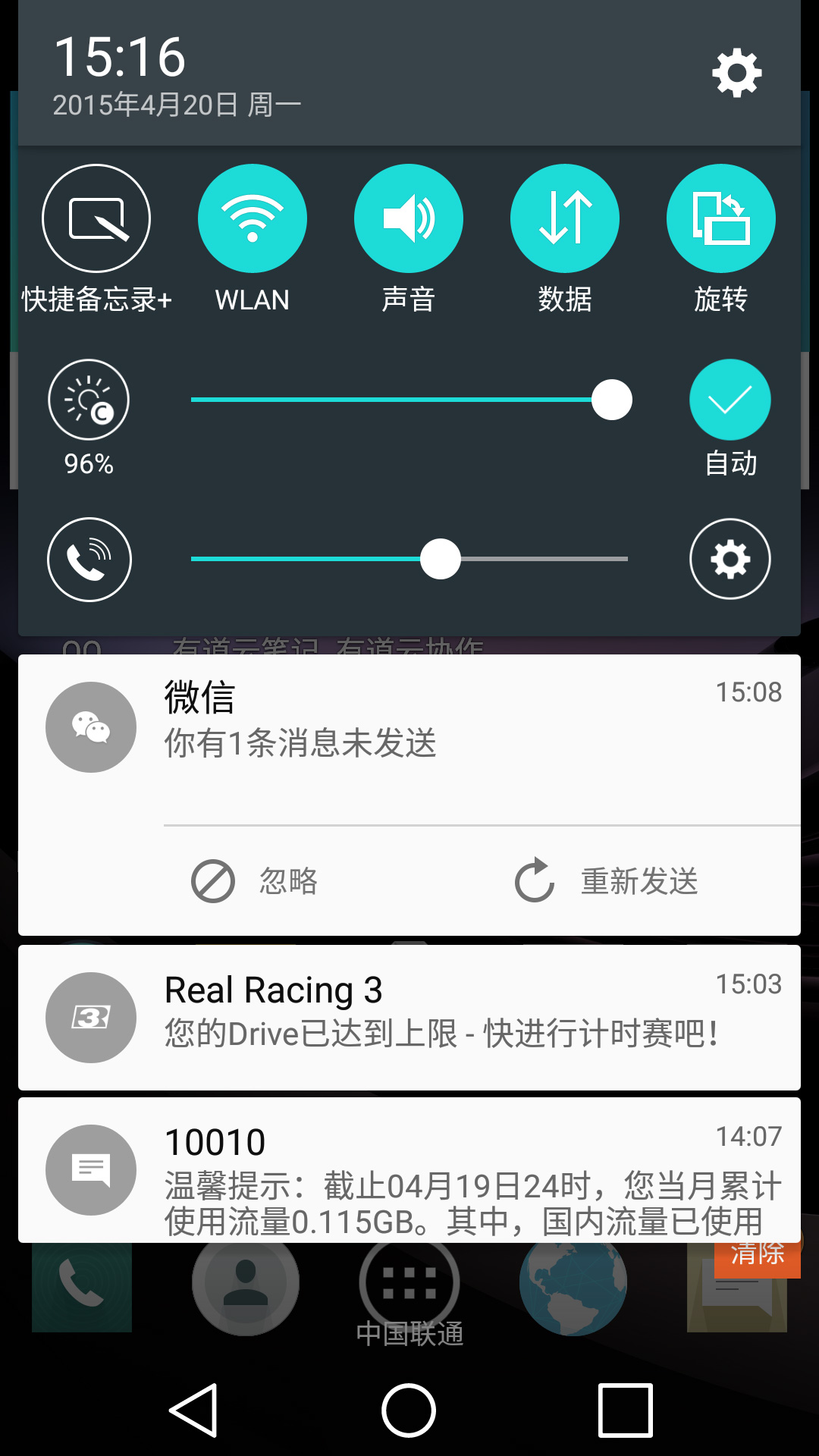Open settings from the gear icon beside the date
This screenshot has height=1456, width=819.
(x=736, y=74)
